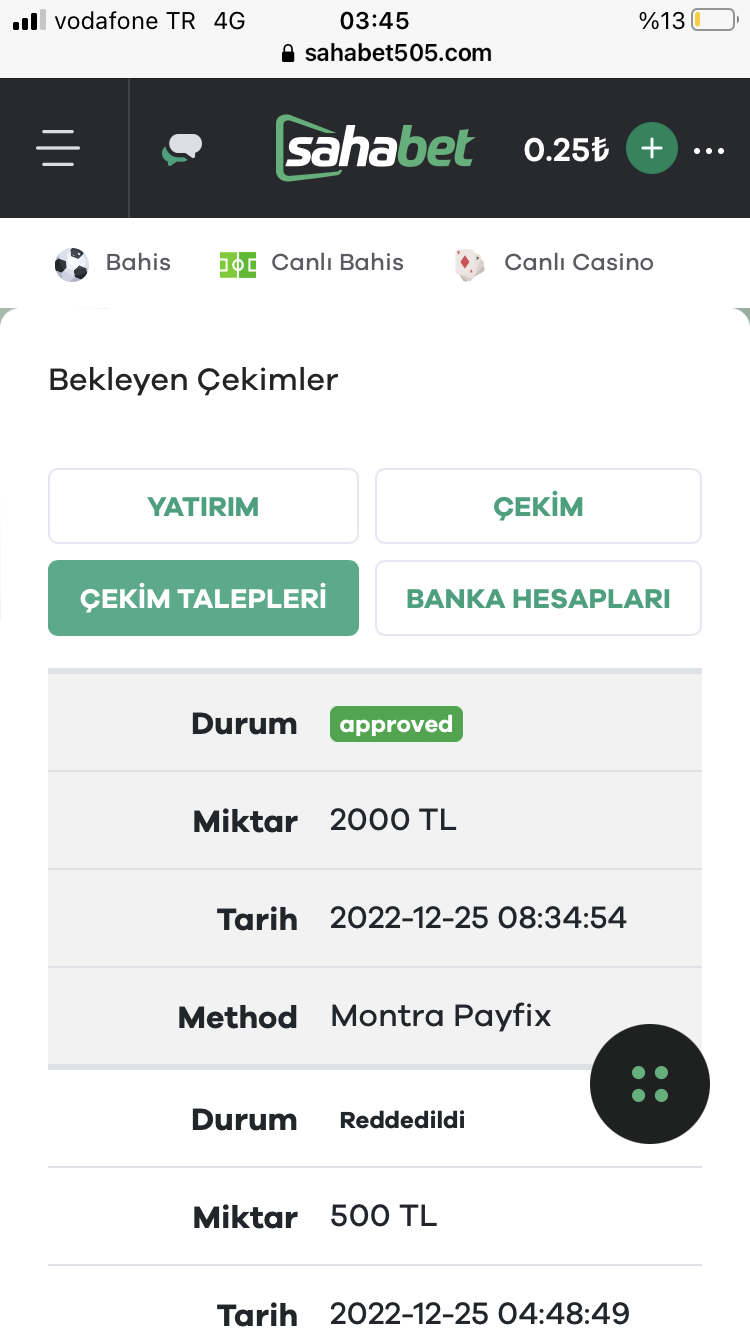Show ÇEKİM TALEPLERİ list
Image resolution: width=750 pixels, height=1334 pixels.
203,598
